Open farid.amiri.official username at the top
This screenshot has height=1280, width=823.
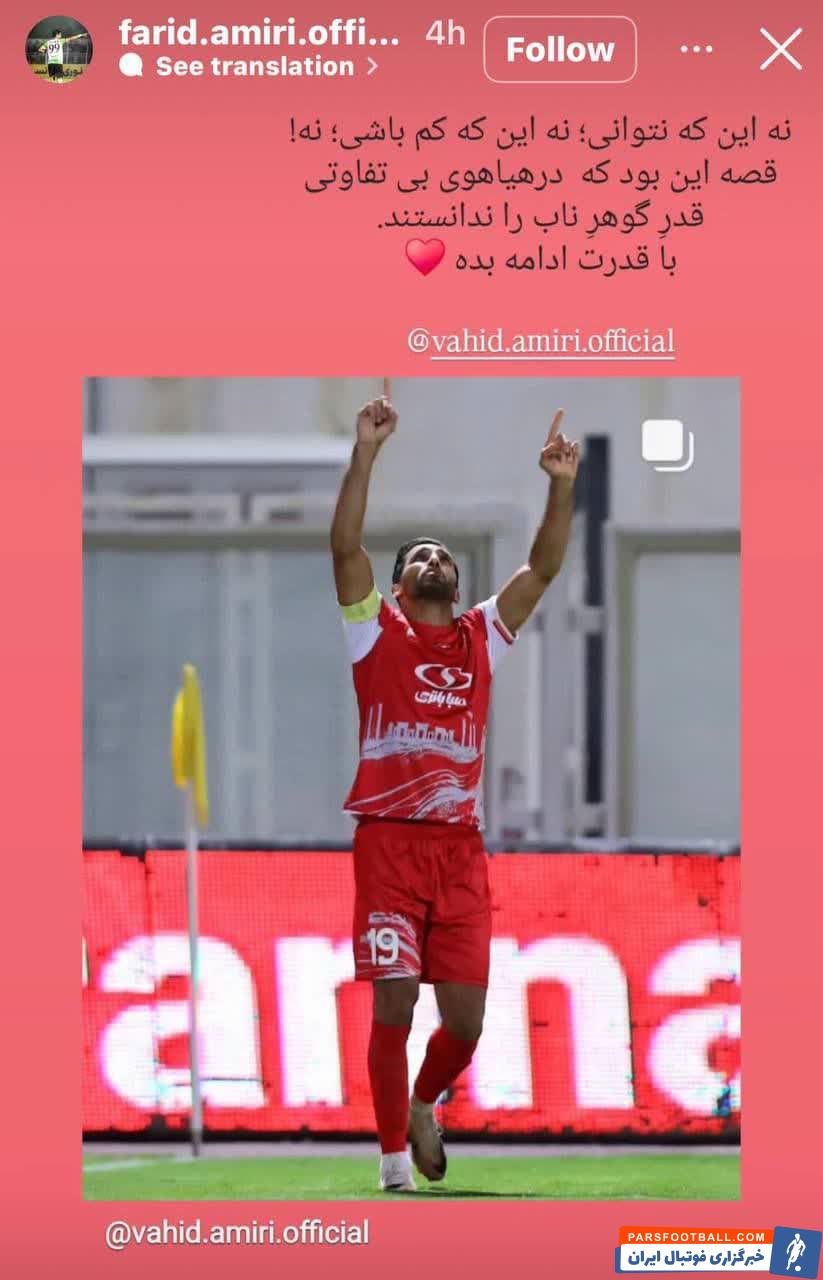[x=259, y=32]
